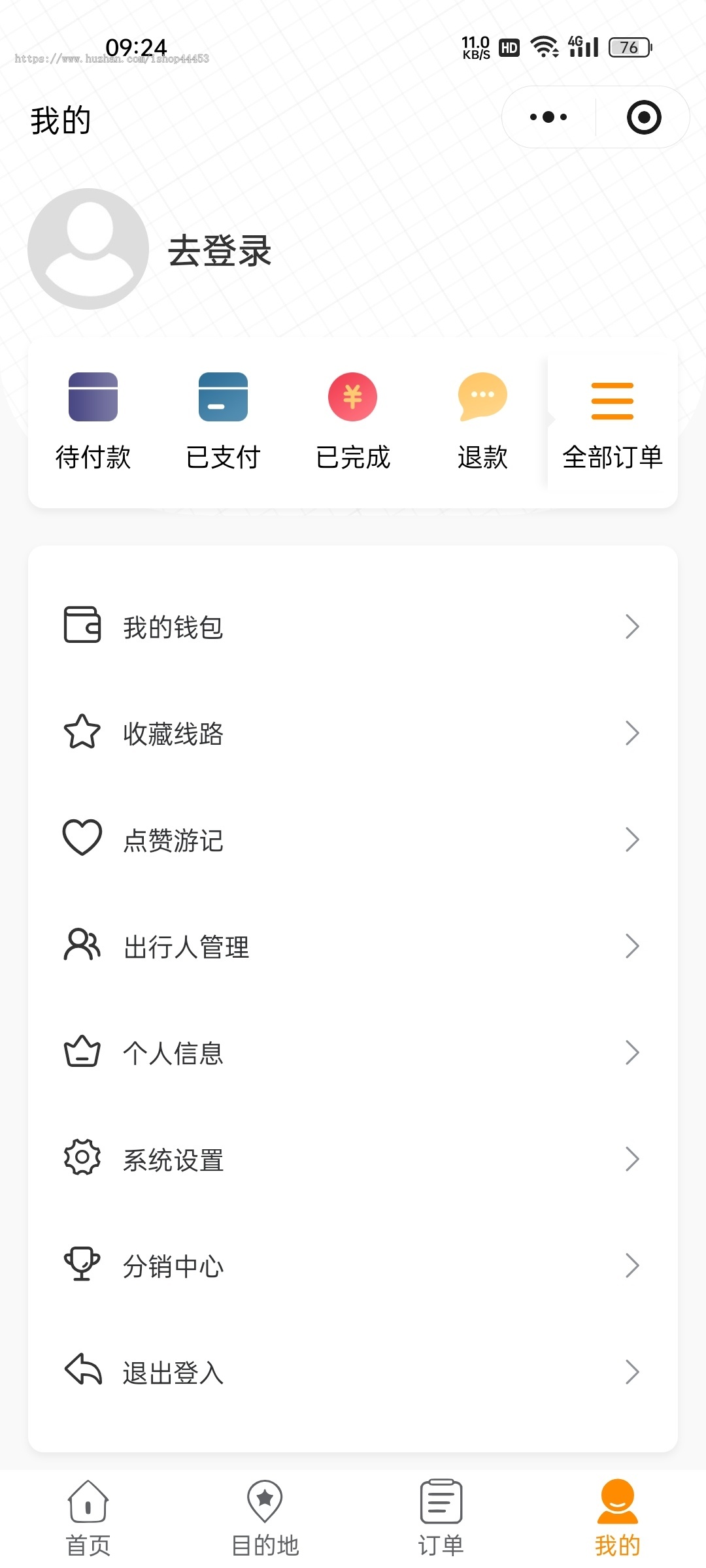Open 我的钱包 wallet icon
706x1568 pixels.
[x=81, y=625]
